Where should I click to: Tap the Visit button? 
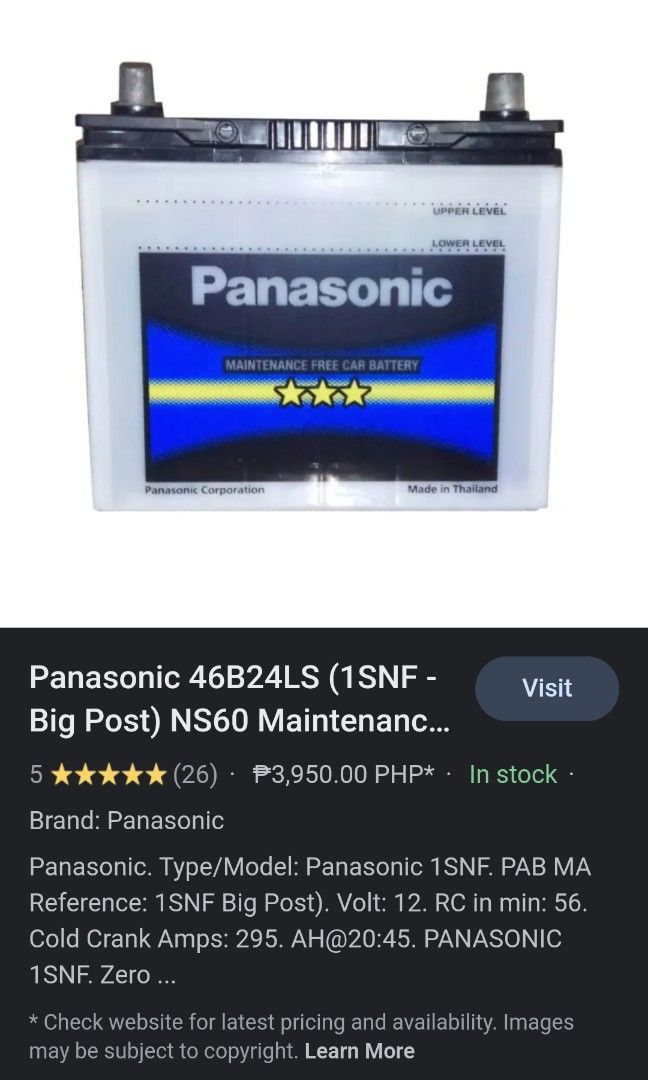pos(546,688)
